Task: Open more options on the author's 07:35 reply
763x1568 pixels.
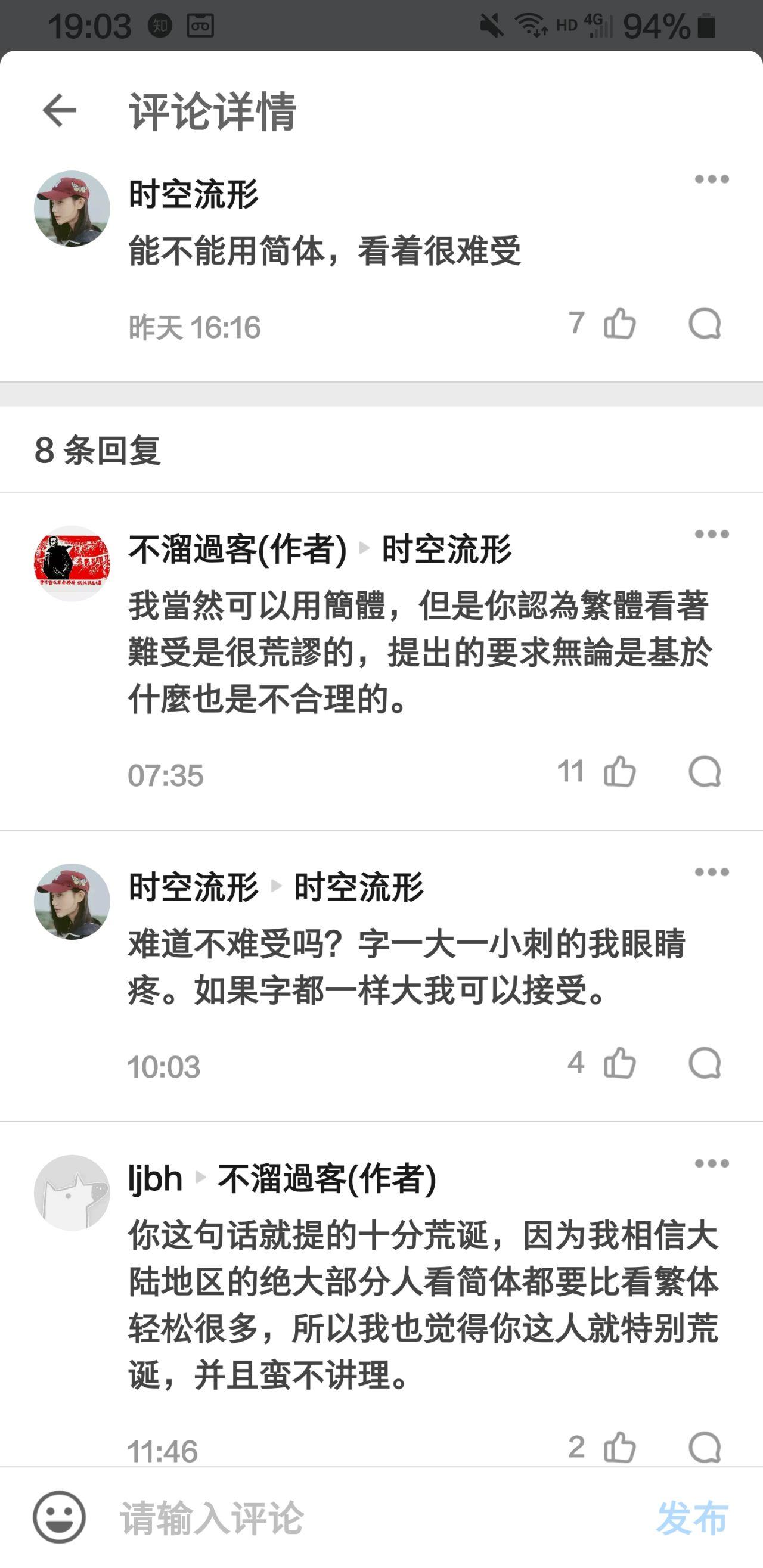Action: pyautogui.click(x=711, y=535)
